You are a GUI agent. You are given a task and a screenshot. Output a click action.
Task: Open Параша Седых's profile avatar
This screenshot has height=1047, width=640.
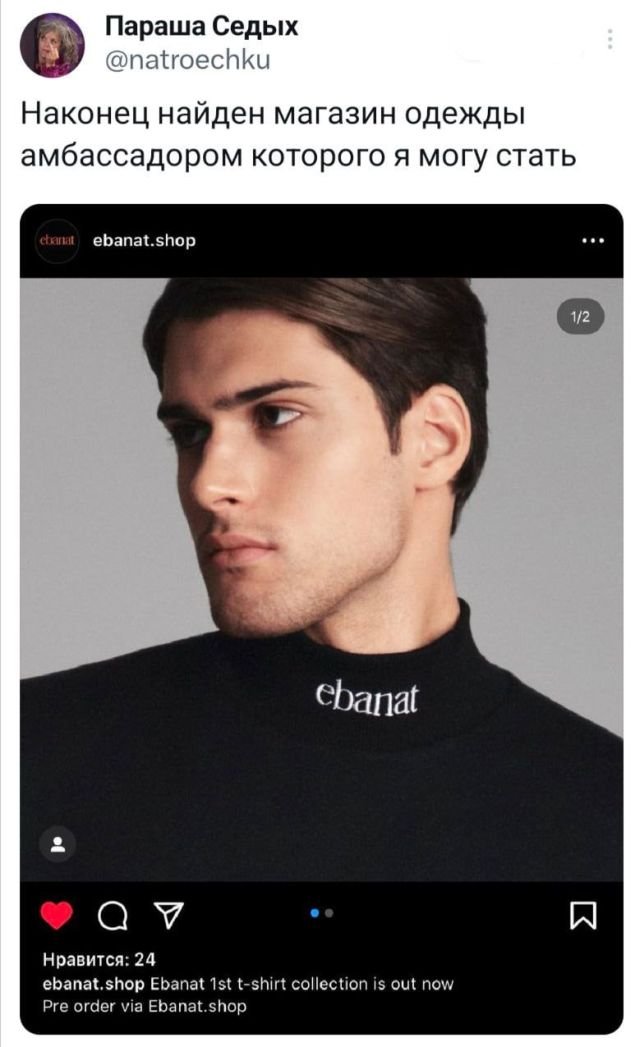pyautogui.click(x=52, y=45)
